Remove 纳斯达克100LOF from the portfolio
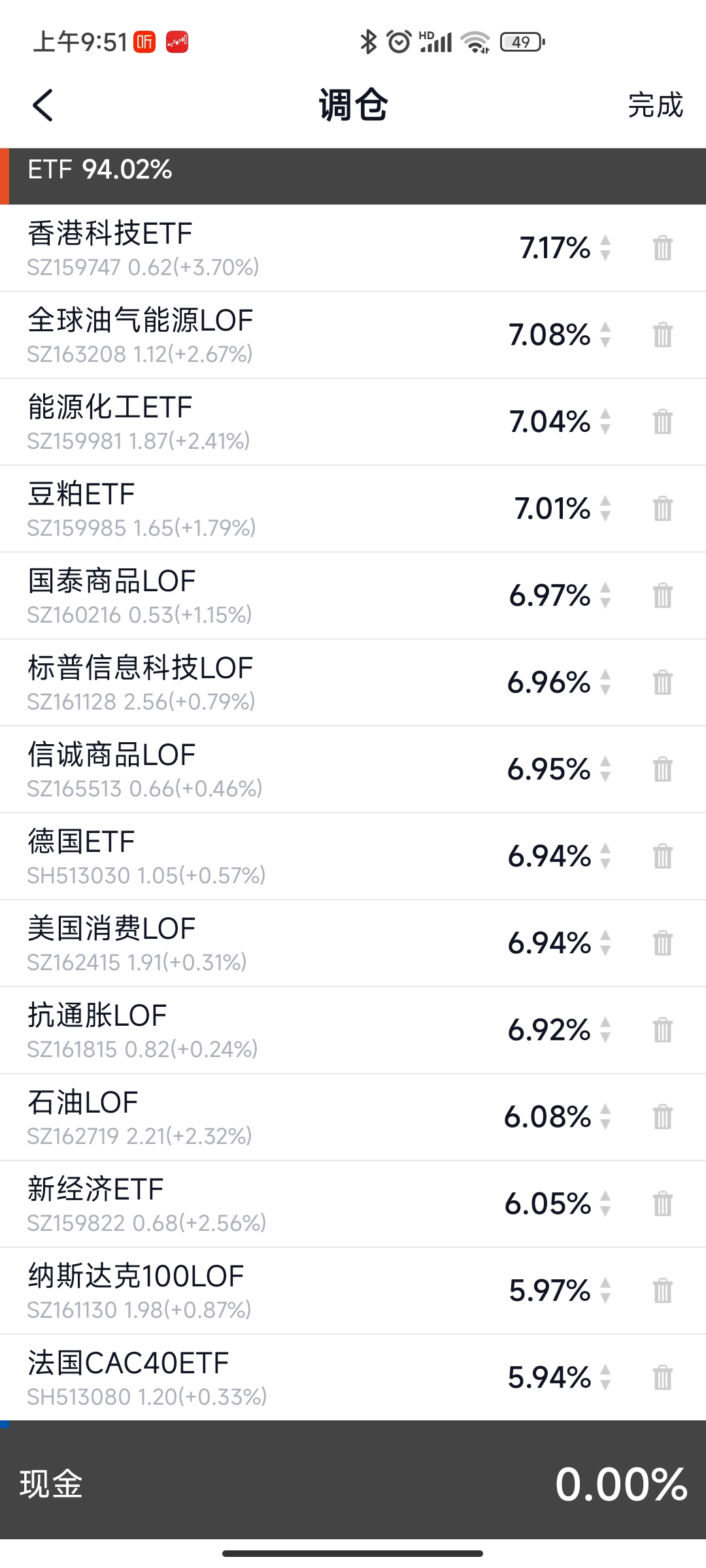The image size is (706, 1568). coord(662,1291)
